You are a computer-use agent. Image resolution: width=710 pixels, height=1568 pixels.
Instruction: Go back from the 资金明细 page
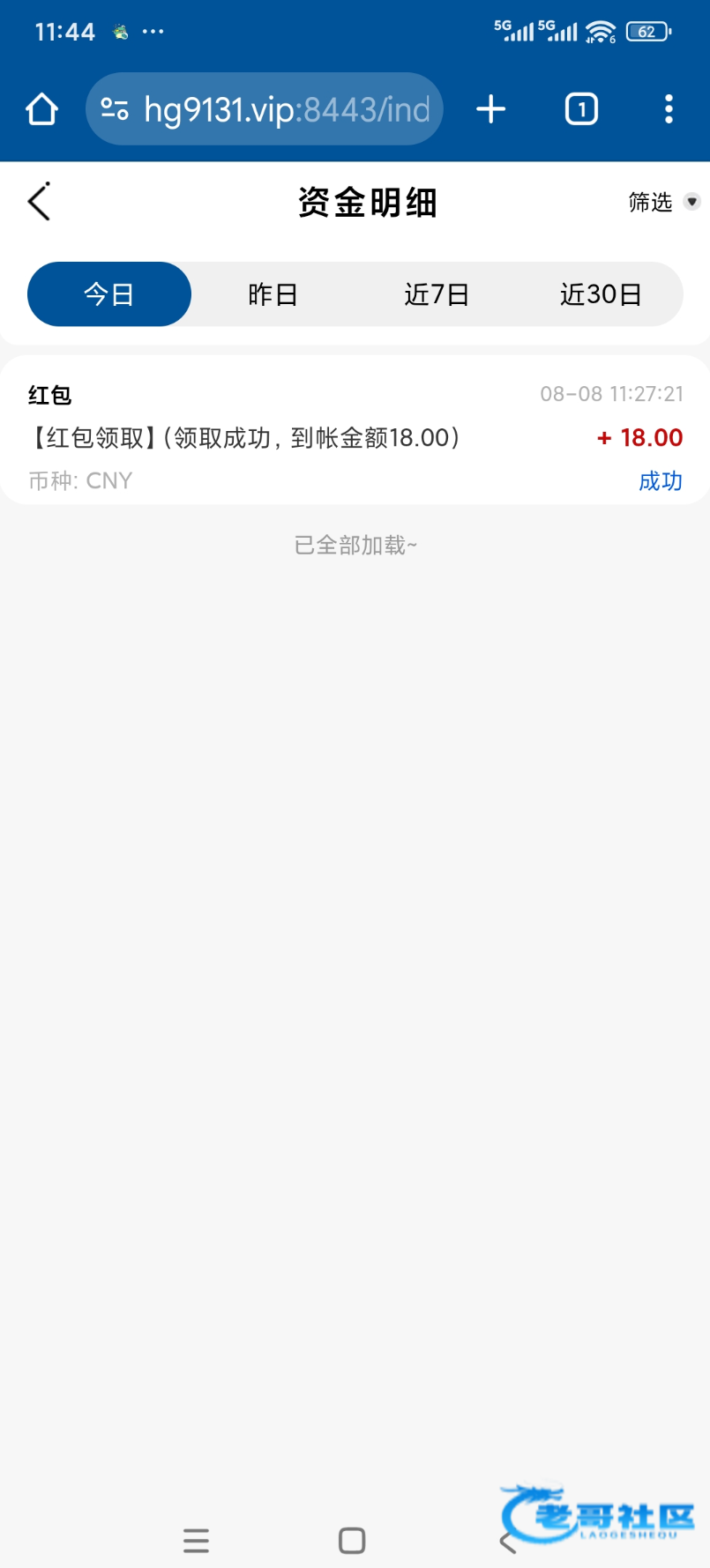40,202
